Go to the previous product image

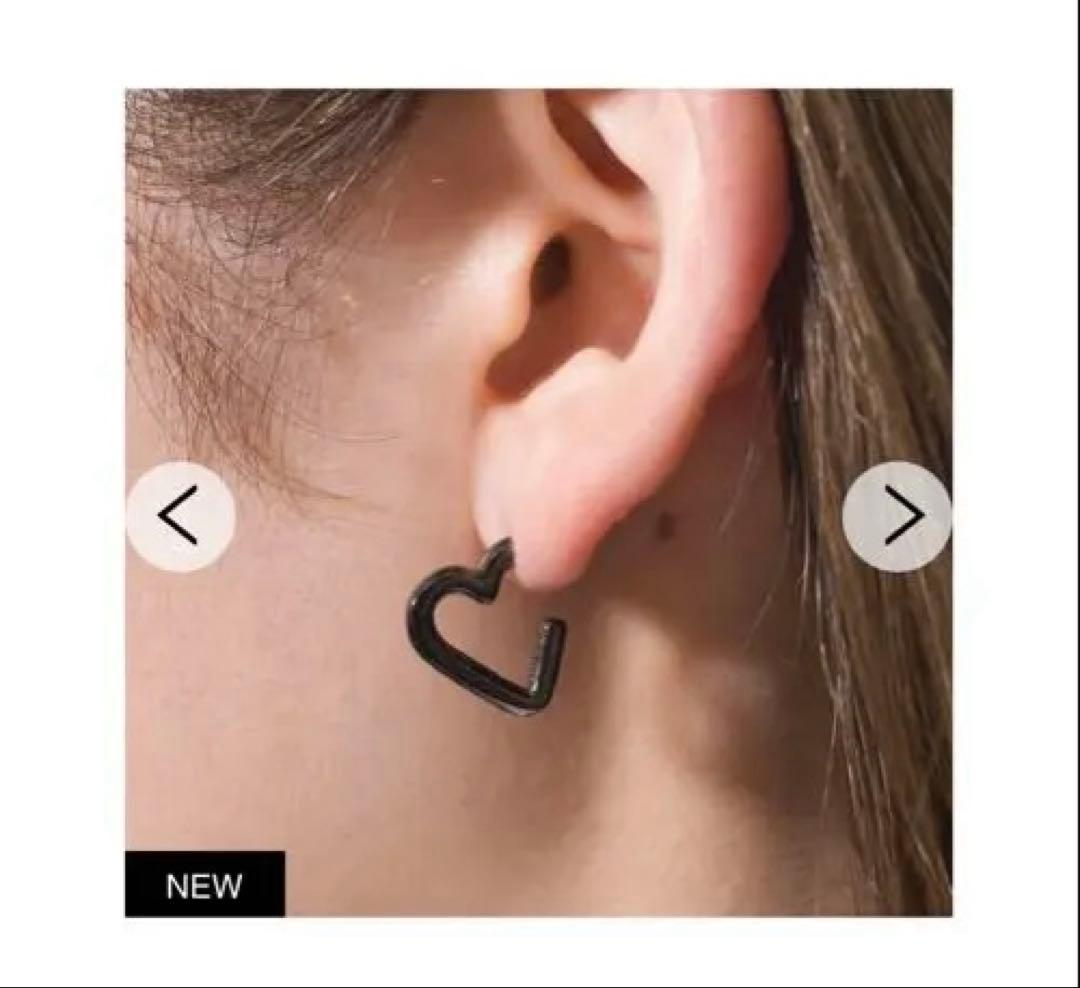(x=180, y=517)
